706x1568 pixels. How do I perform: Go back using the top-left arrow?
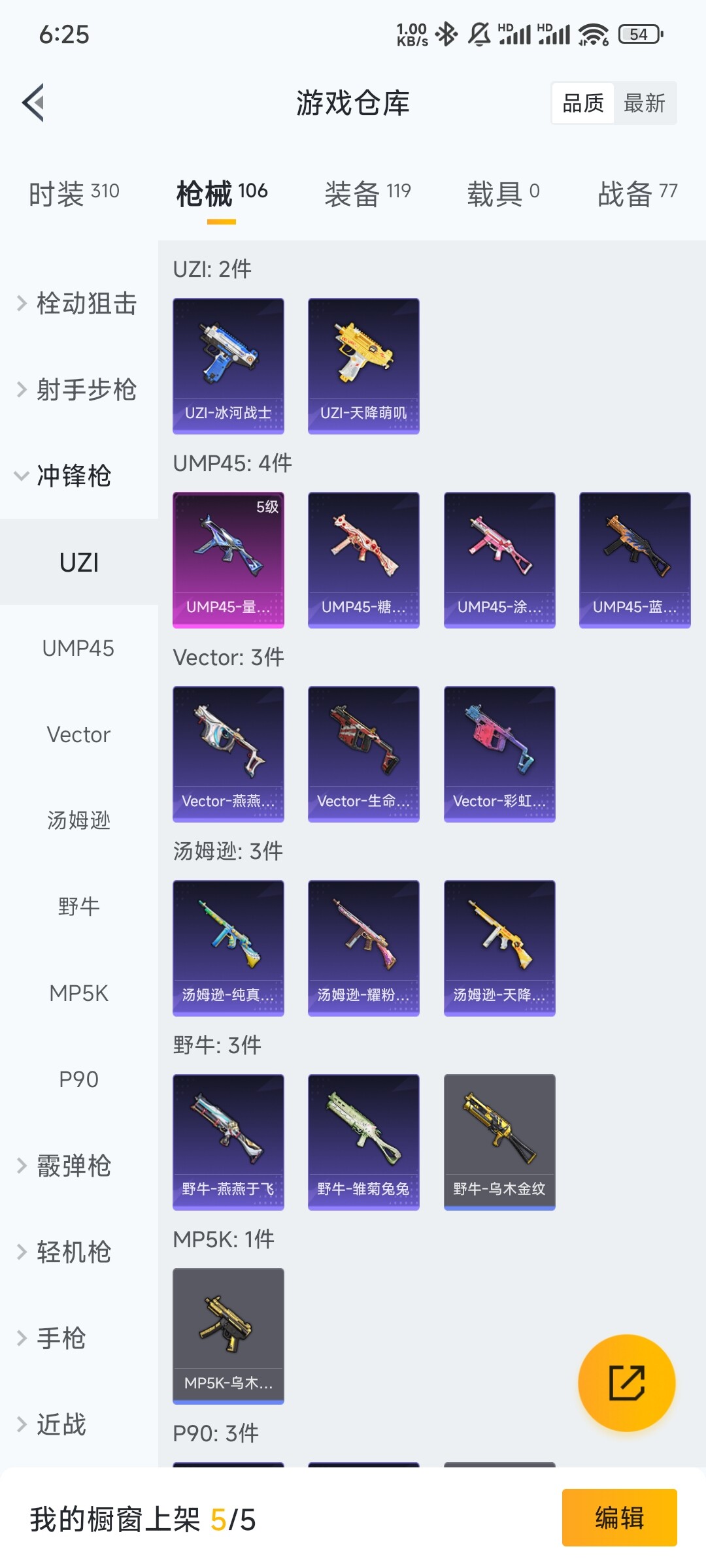click(34, 103)
